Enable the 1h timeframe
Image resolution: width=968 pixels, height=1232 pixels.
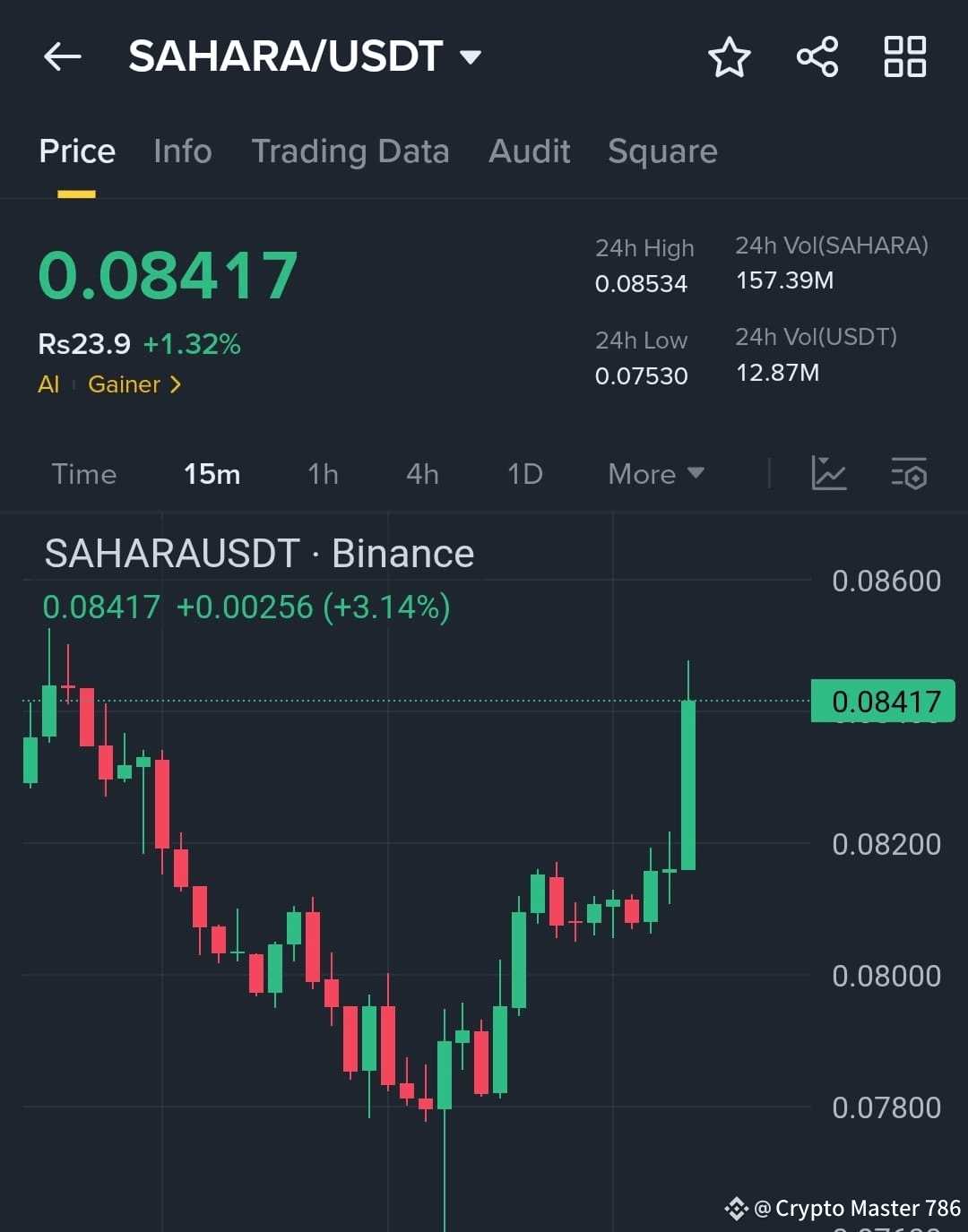(323, 474)
